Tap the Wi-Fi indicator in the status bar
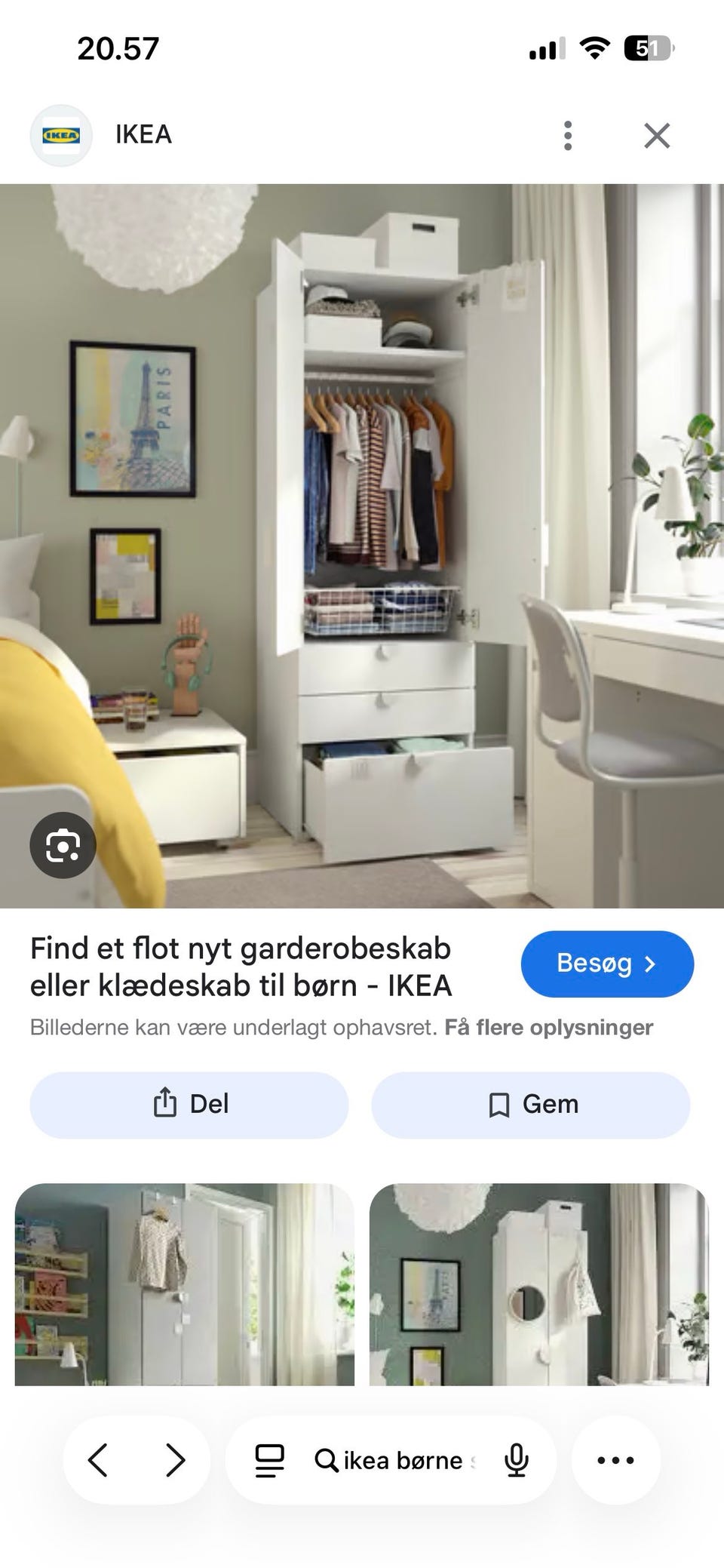Image resolution: width=724 pixels, height=1568 pixels. click(x=595, y=48)
